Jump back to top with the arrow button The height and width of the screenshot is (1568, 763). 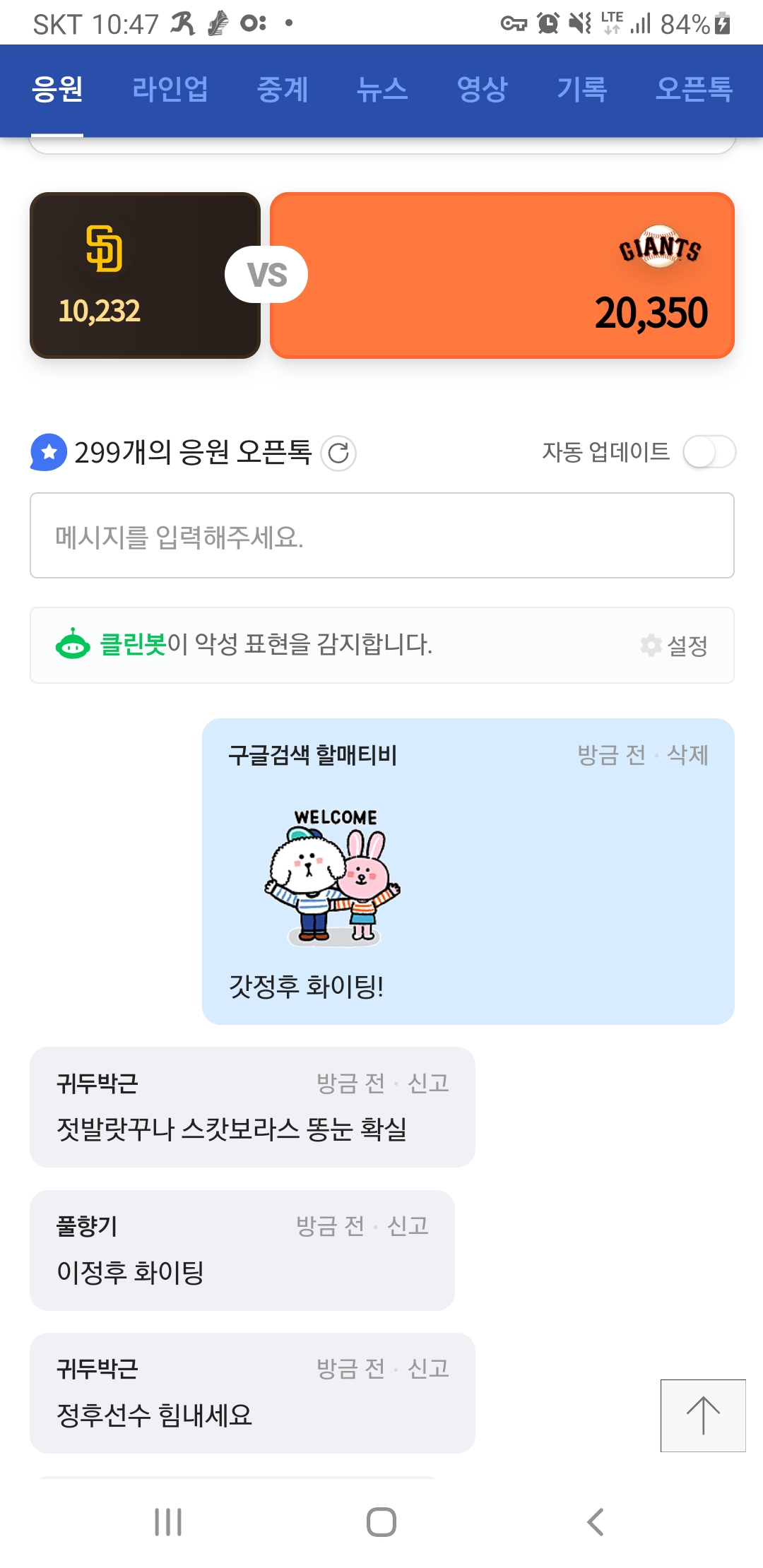(703, 1415)
